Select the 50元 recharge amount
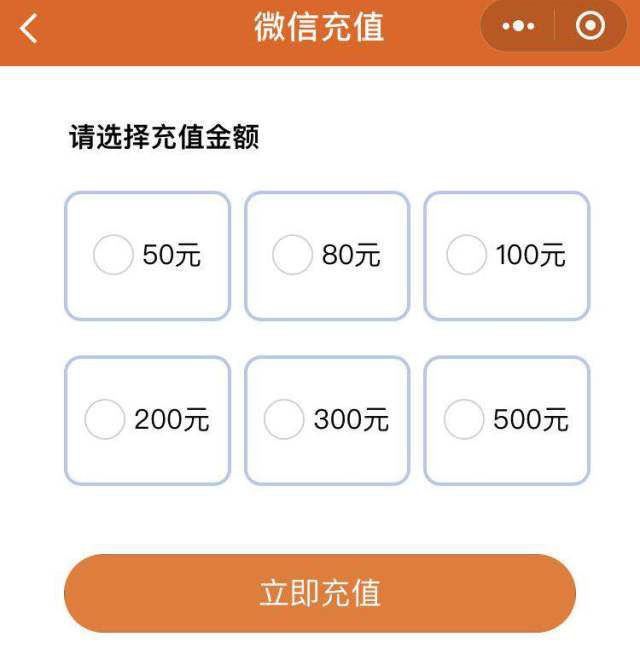 pos(147,256)
